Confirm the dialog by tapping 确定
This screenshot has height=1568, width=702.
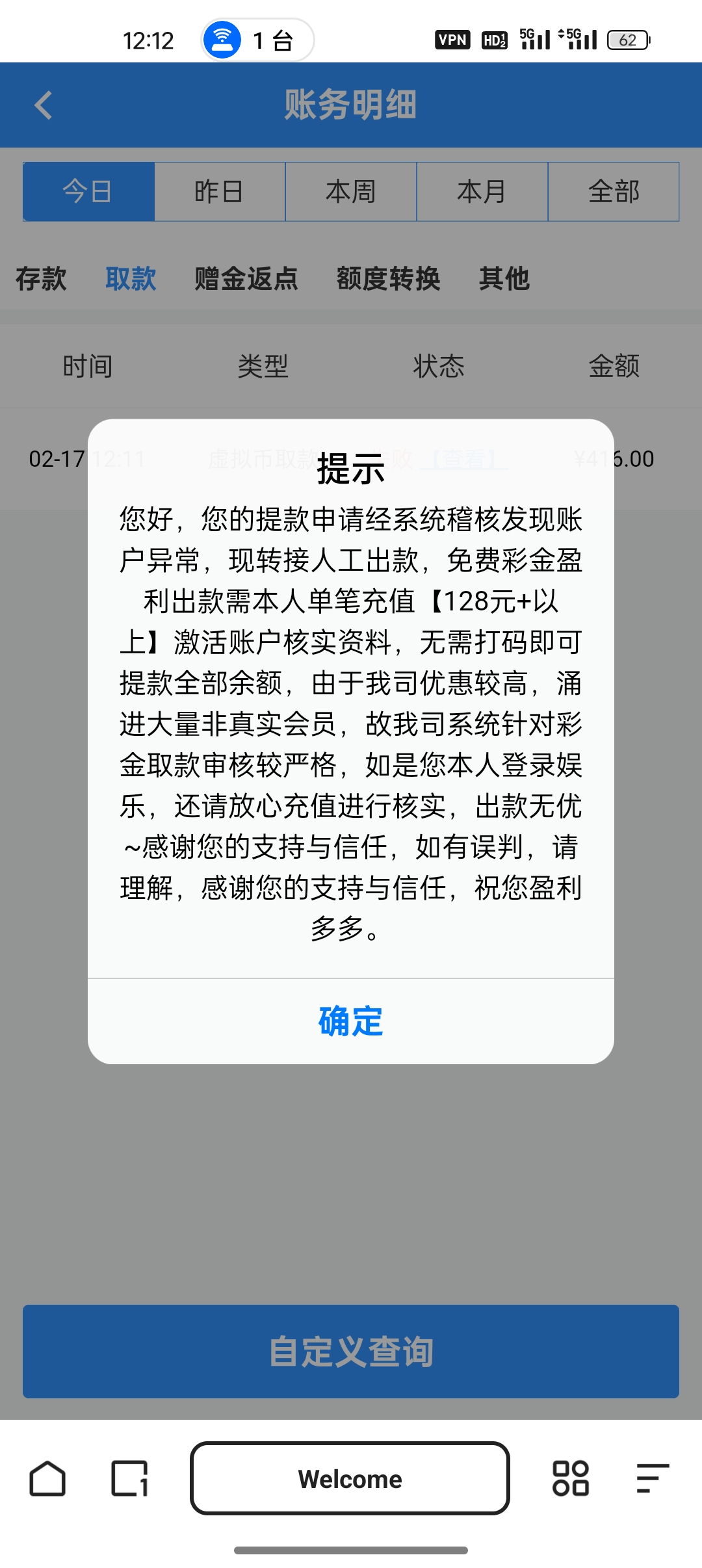[x=350, y=1021]
